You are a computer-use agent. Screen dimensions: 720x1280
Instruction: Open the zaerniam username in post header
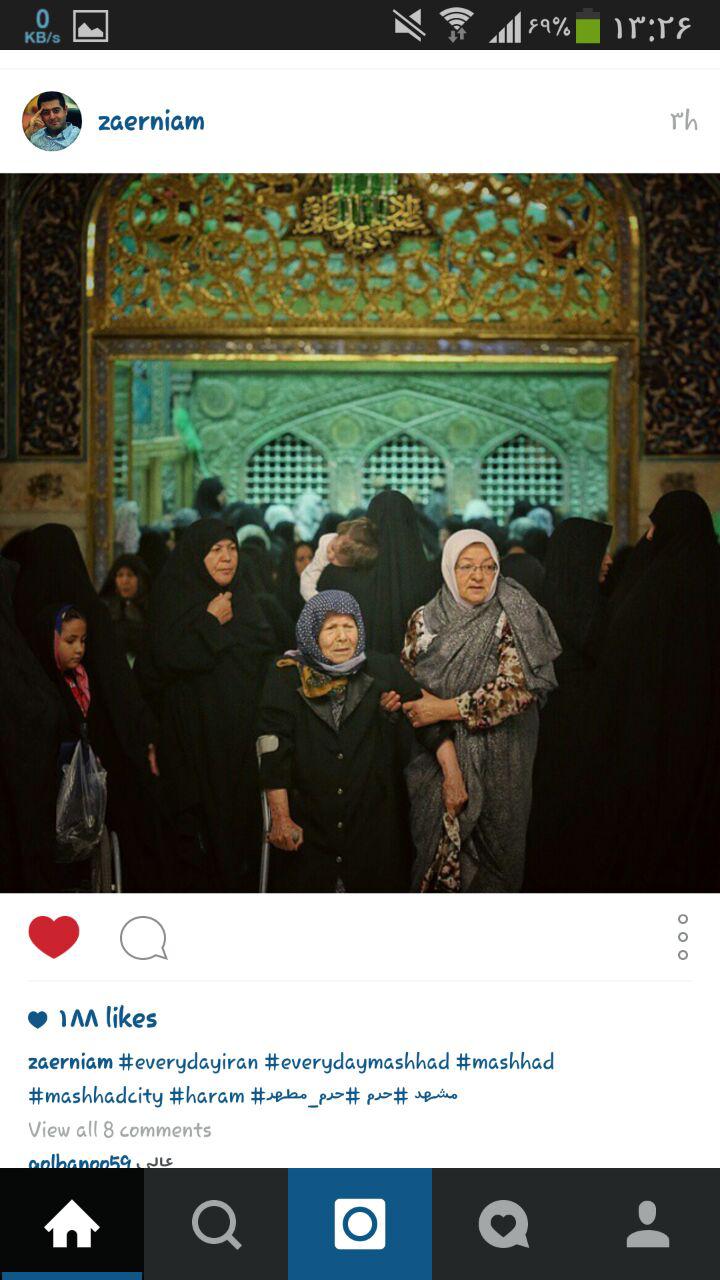coord(151,122)
